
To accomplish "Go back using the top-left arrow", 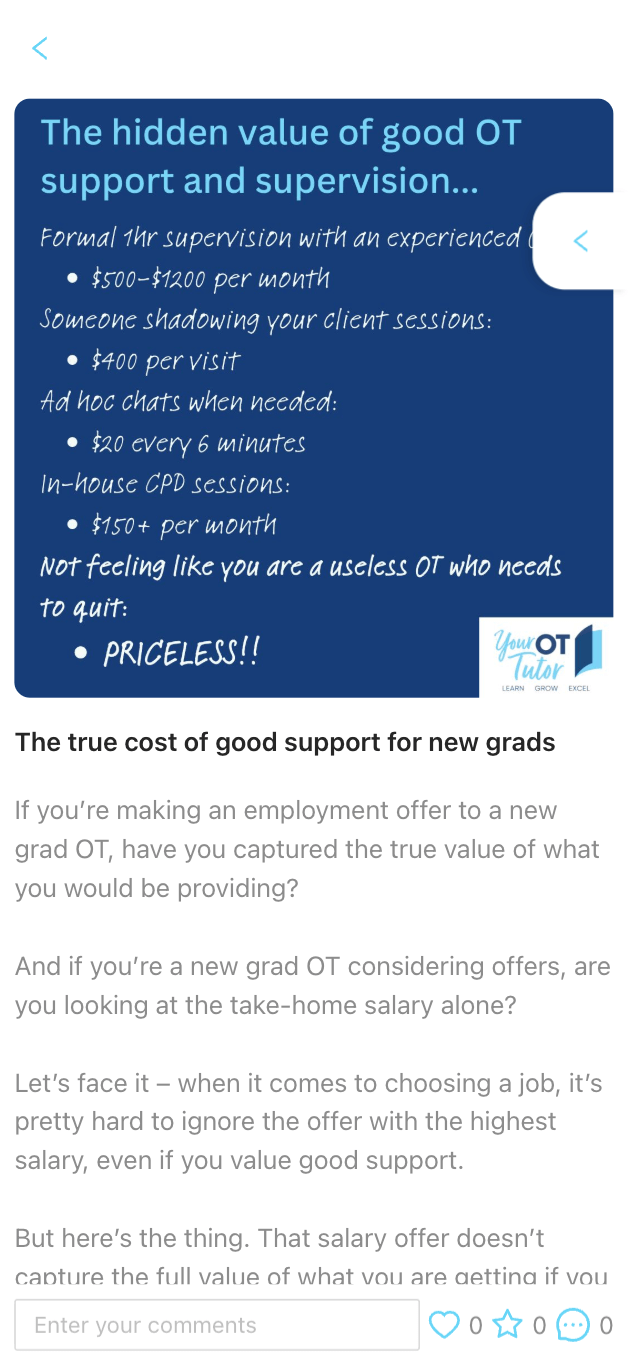I will click(x=40, y=48).
